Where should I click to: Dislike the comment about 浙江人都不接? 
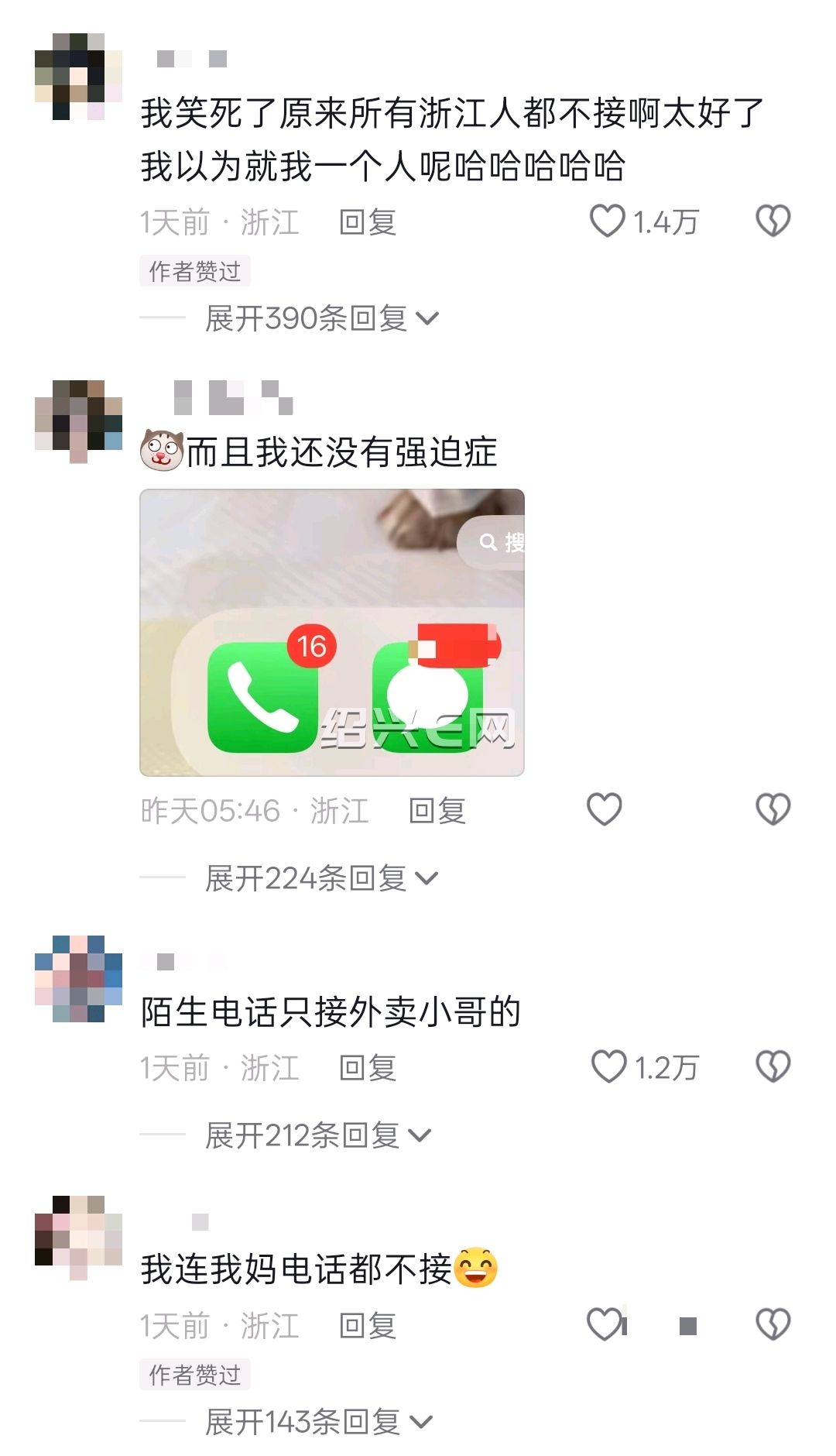773,221
